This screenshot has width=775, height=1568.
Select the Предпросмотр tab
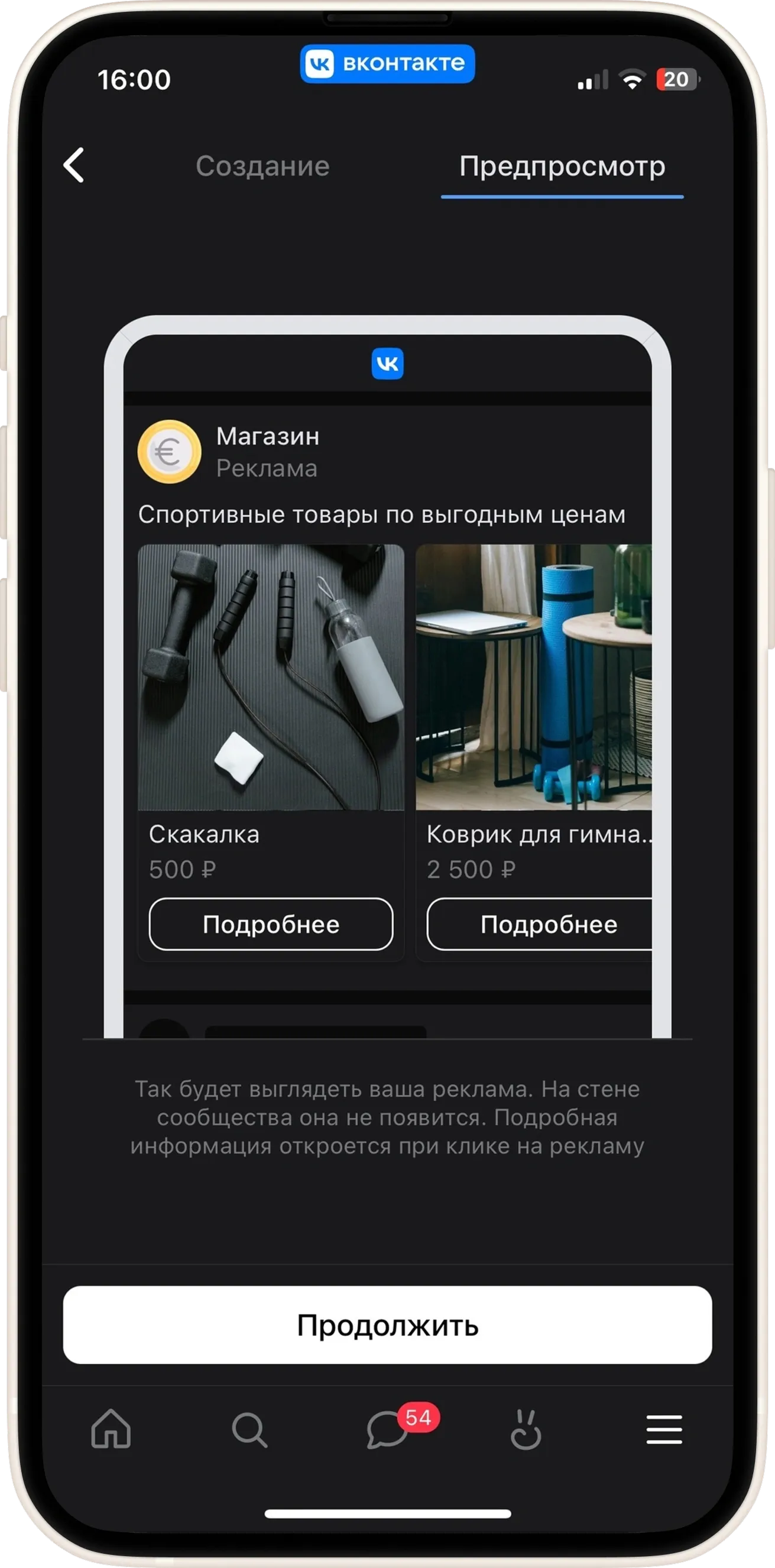pyautogui.click(x=562, y=166)
